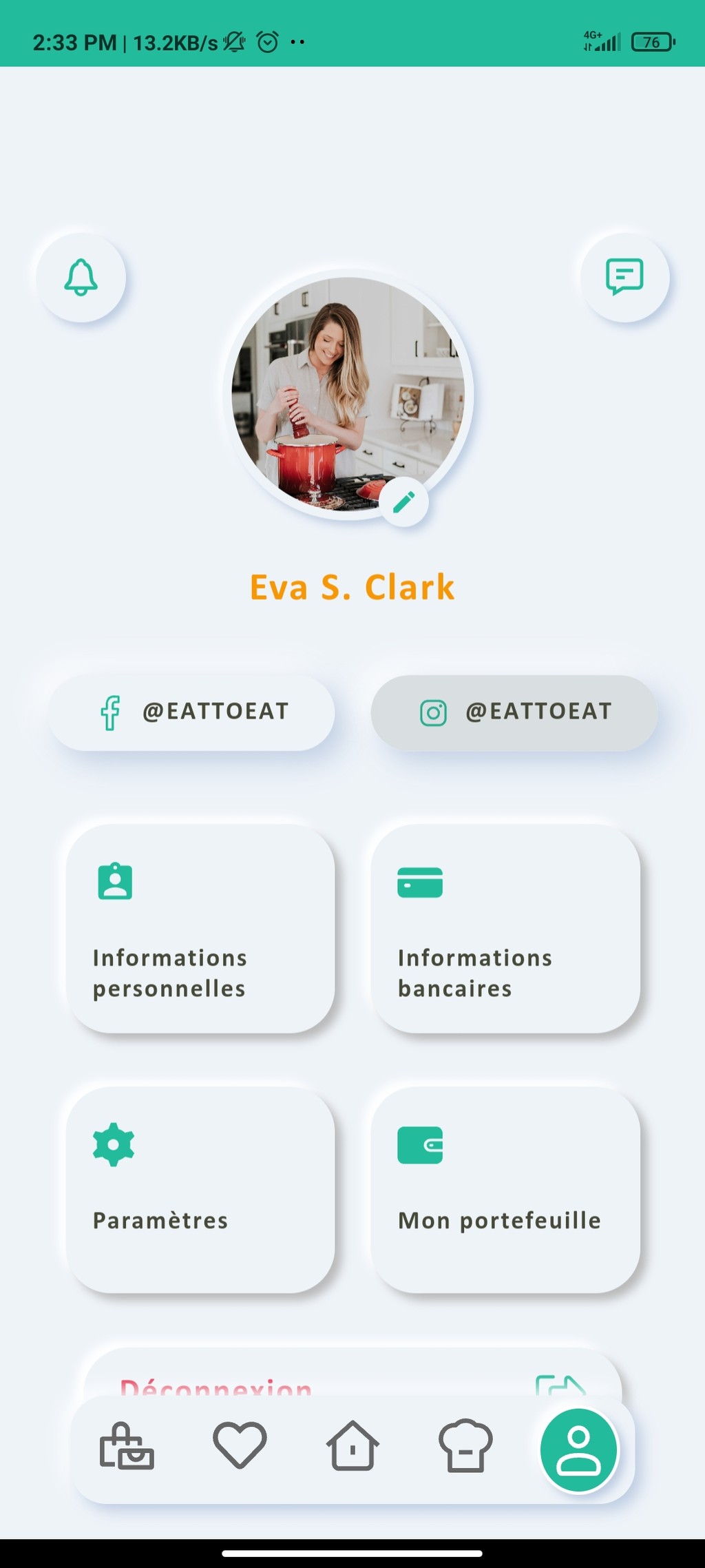Open Mon portefeuille
This screenshot has height=1568, width=705.
(505, 1190)
